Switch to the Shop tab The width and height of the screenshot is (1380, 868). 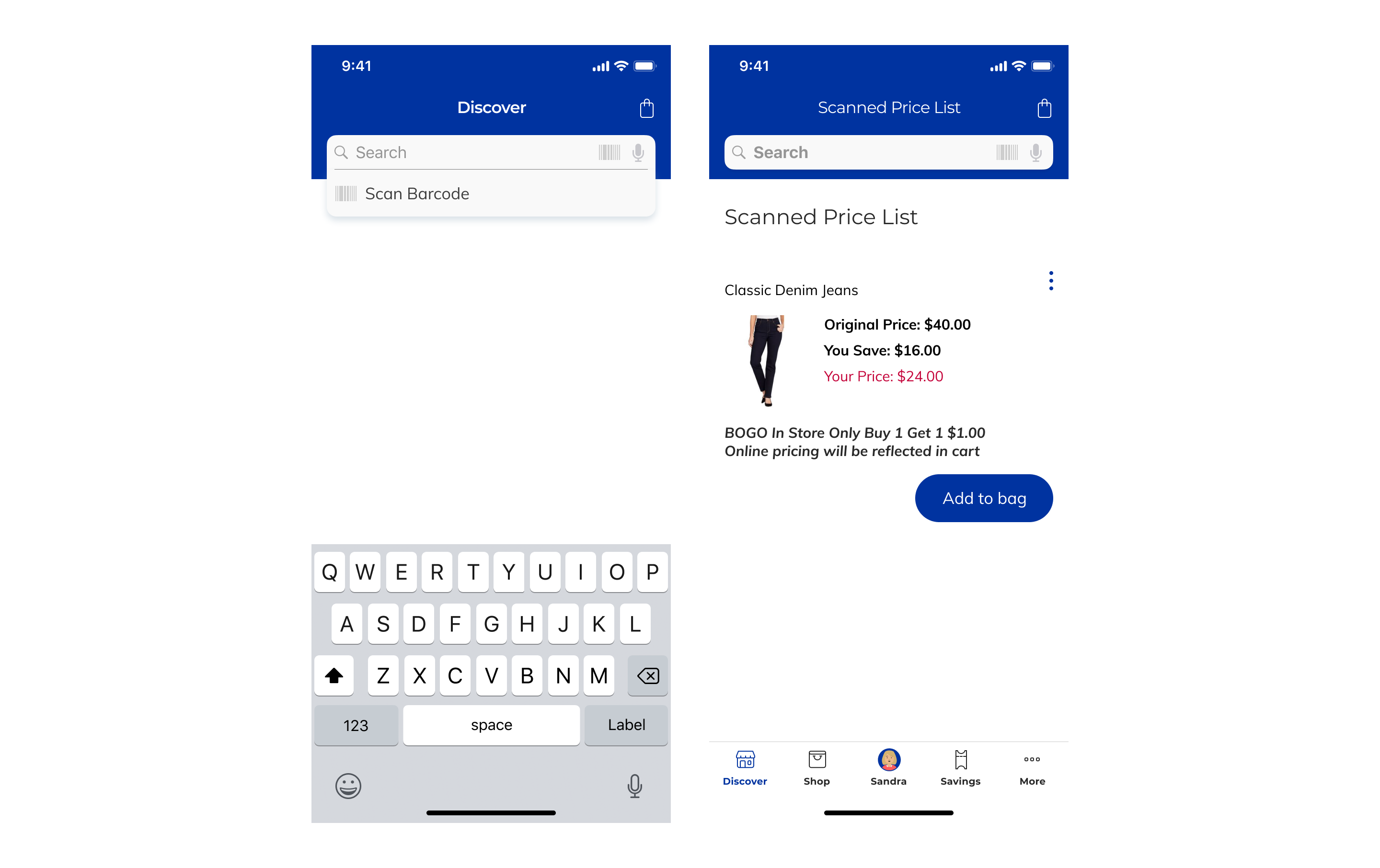pyautogui.click(x=816, y=768)
